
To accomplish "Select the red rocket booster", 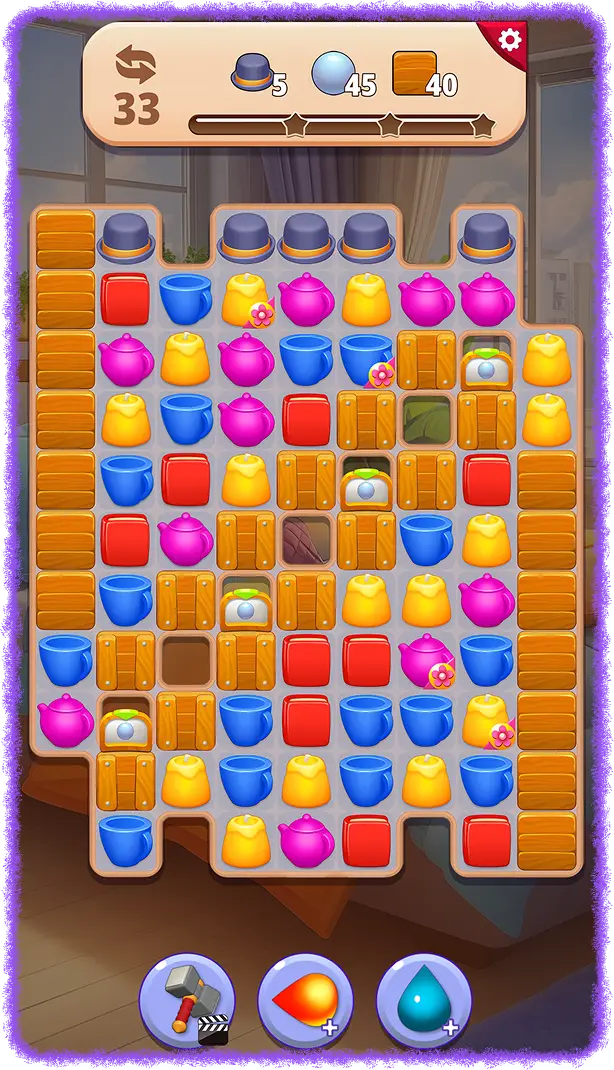I will [x=306, y=999].
